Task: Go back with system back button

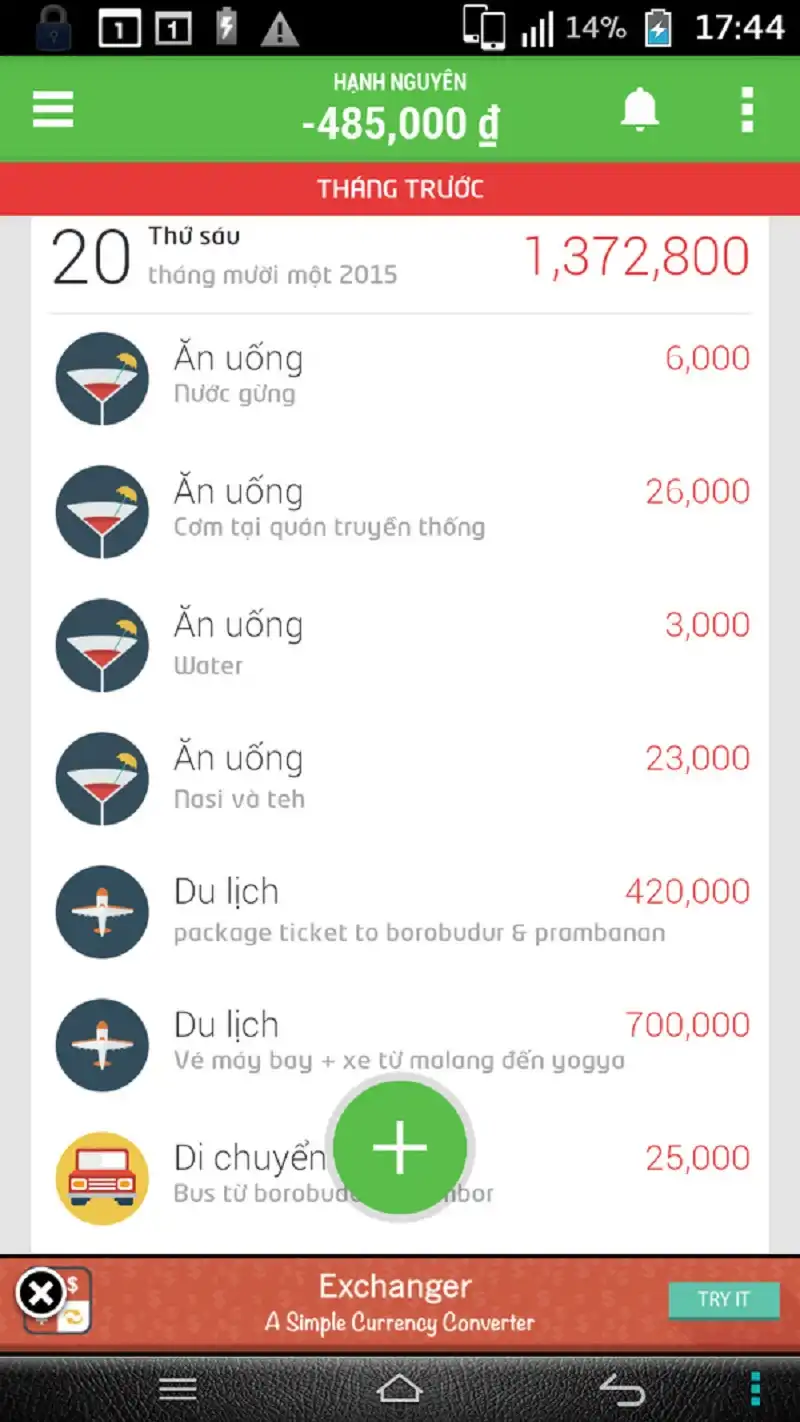Action: (x=621, y=1389)
